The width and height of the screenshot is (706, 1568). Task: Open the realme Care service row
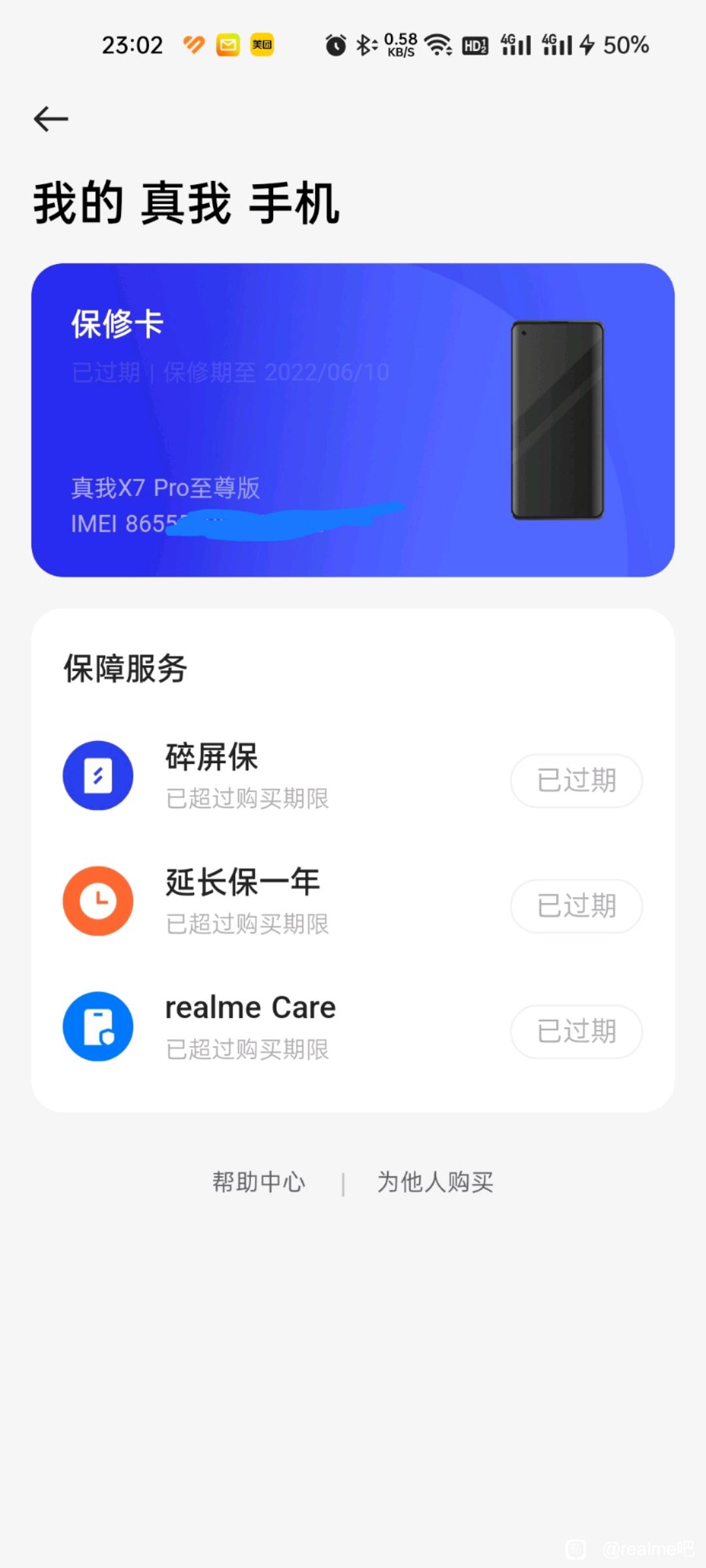pos(353,1027)
